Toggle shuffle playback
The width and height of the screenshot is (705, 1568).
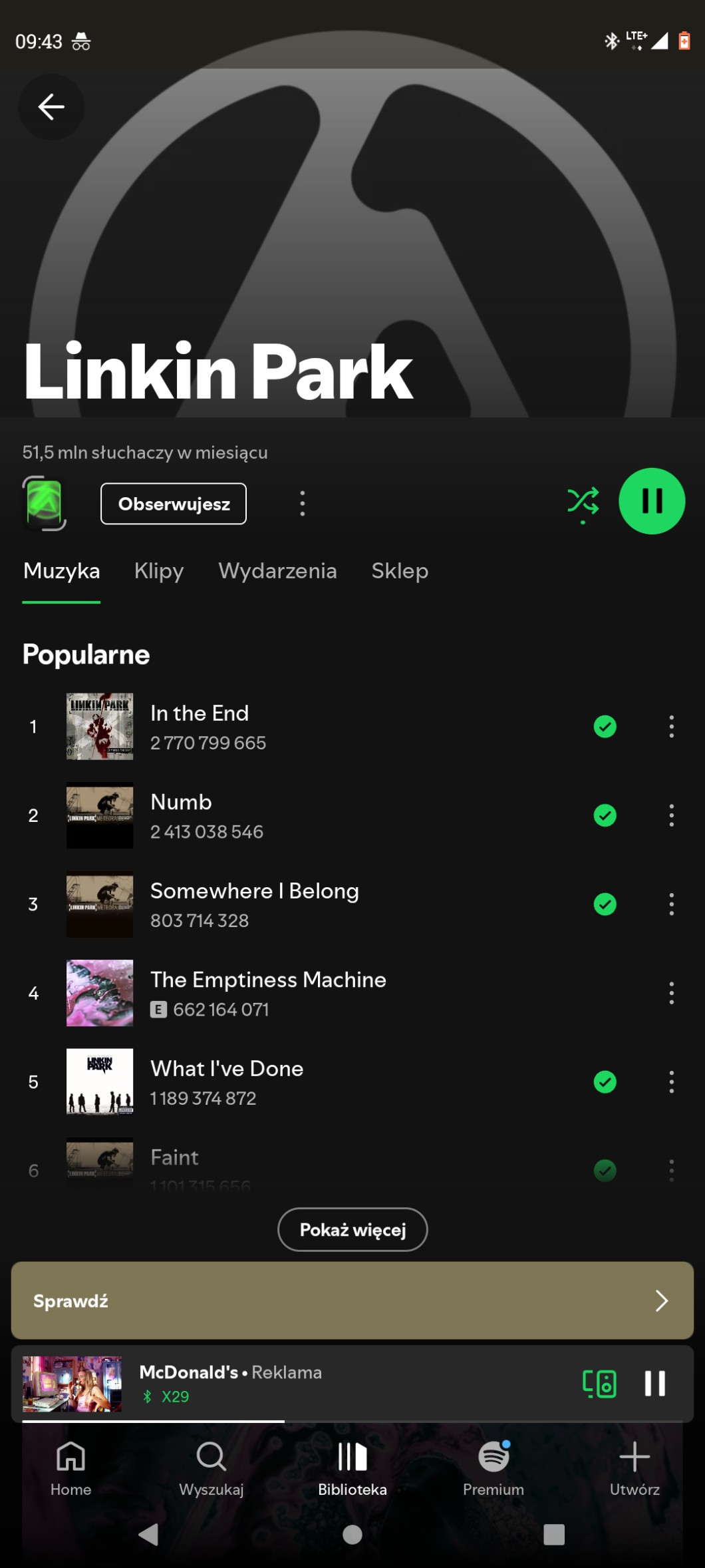click(x=583, y=502)
